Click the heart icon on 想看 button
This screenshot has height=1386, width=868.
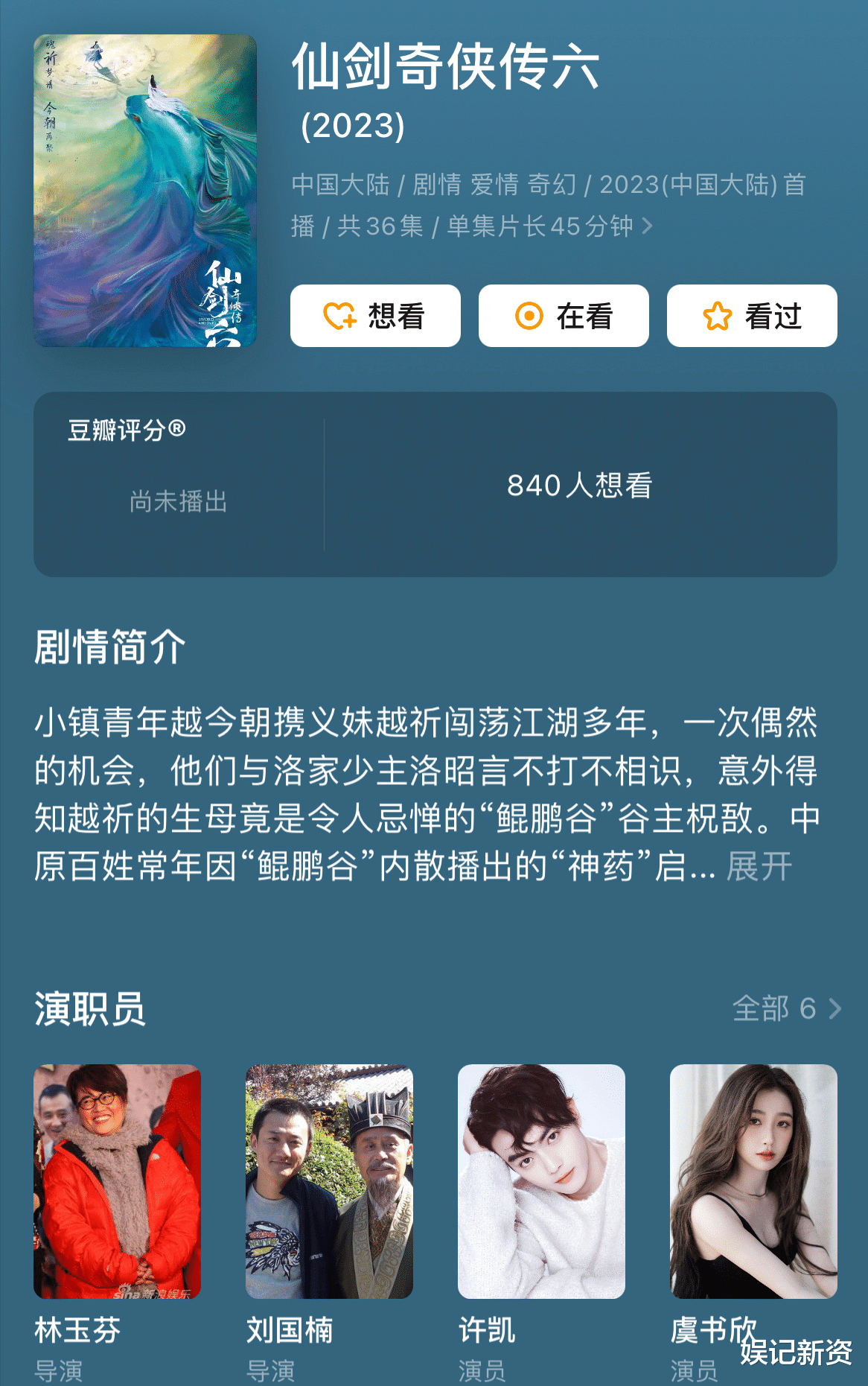(x=340, y=316)
